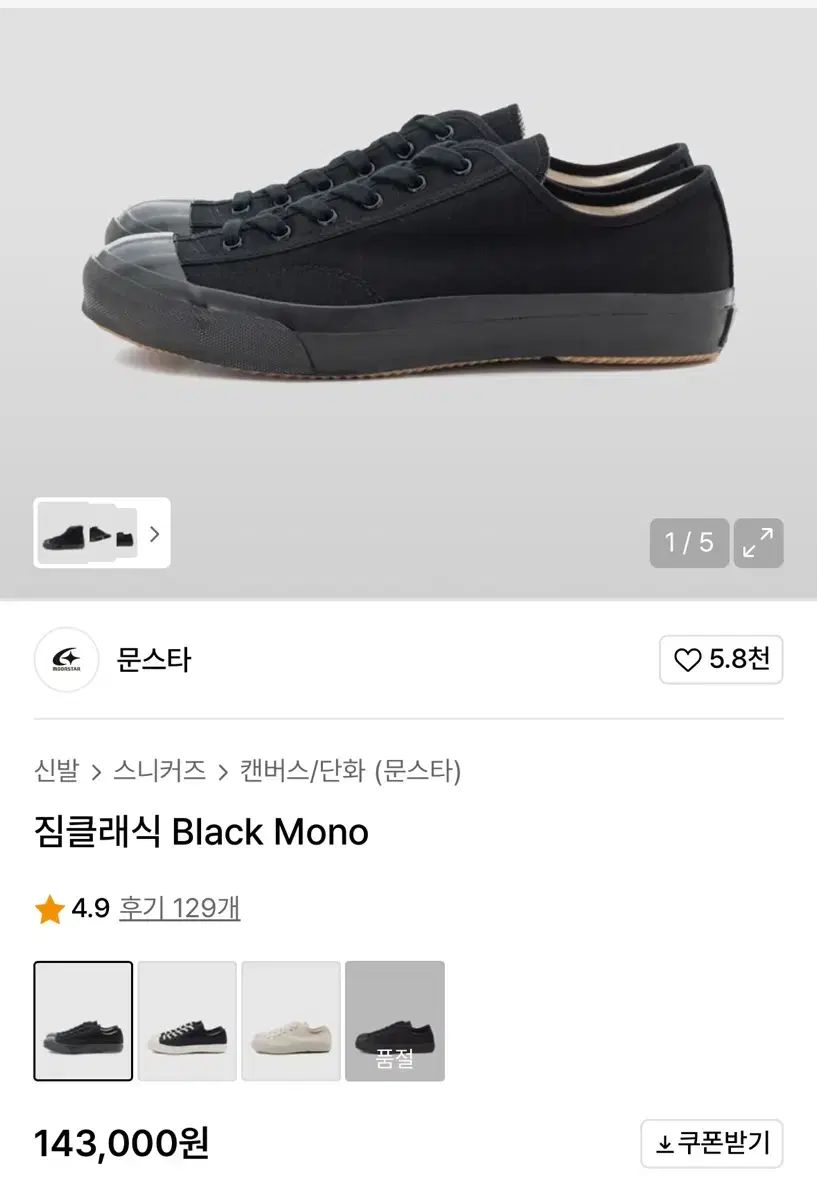Screen dimensions: 817x1200
Task: Expand product image to fullscreen
Action: (x=758, y=543)
